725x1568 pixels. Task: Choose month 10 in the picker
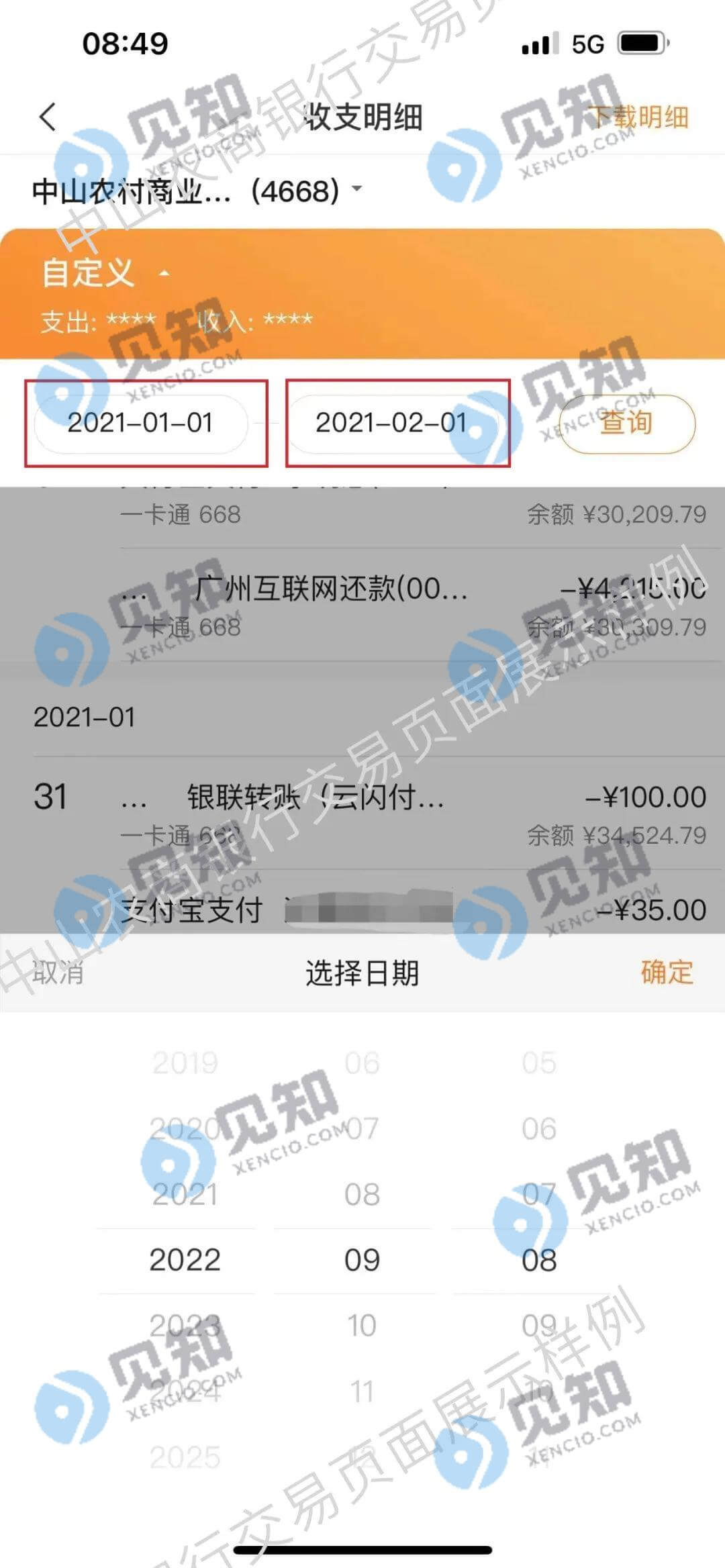point(362,1326)
